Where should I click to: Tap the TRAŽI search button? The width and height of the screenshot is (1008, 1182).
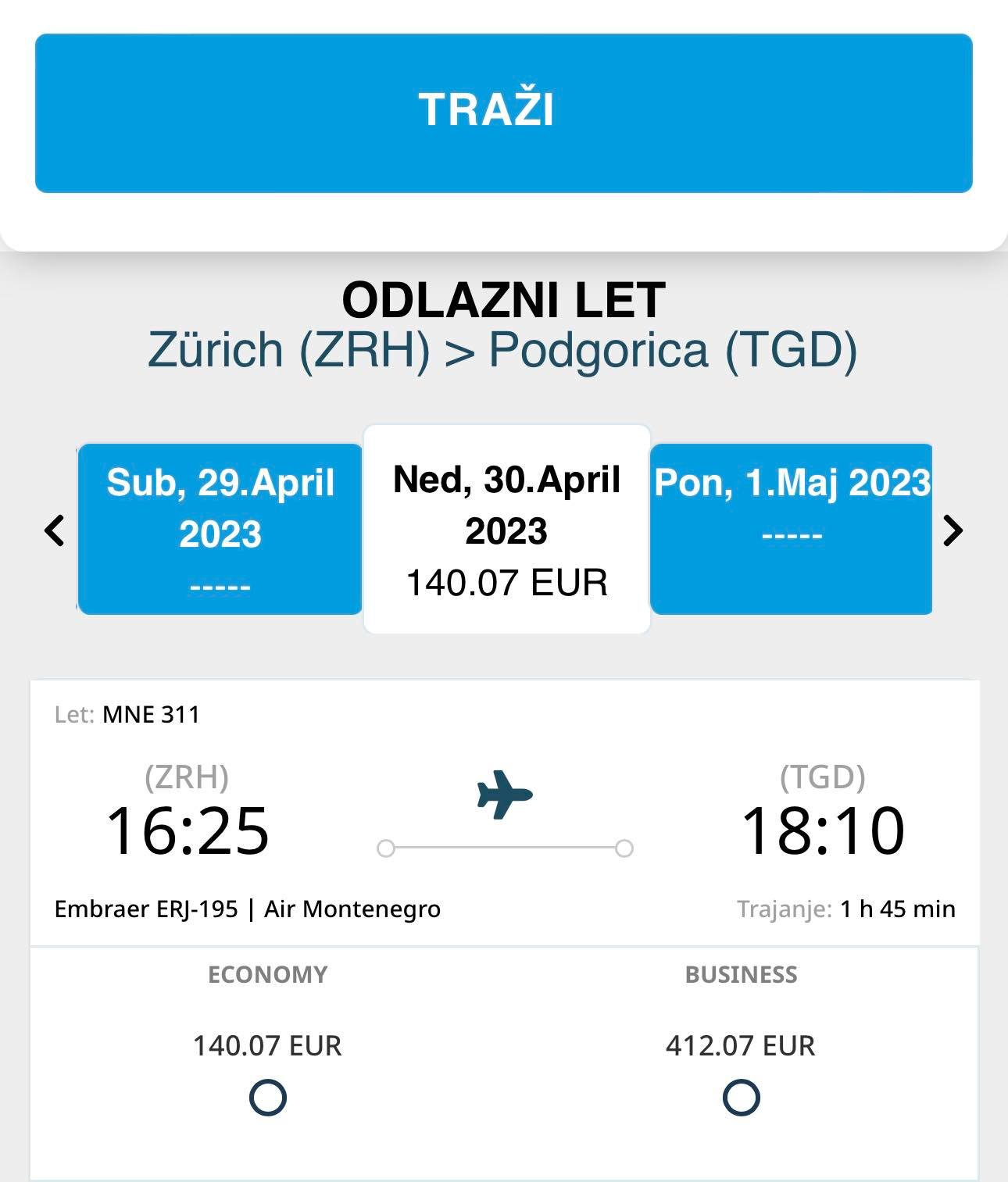coord(503,112)
